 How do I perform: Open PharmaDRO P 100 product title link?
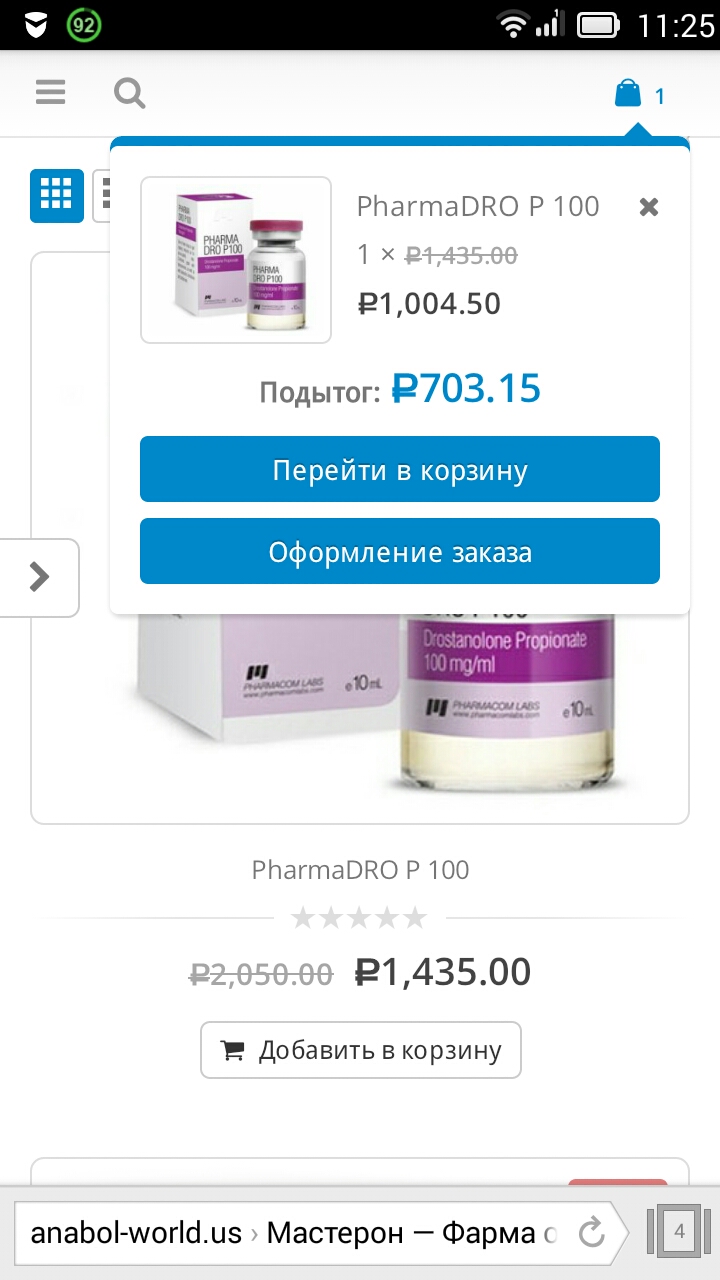pos(360,869)
